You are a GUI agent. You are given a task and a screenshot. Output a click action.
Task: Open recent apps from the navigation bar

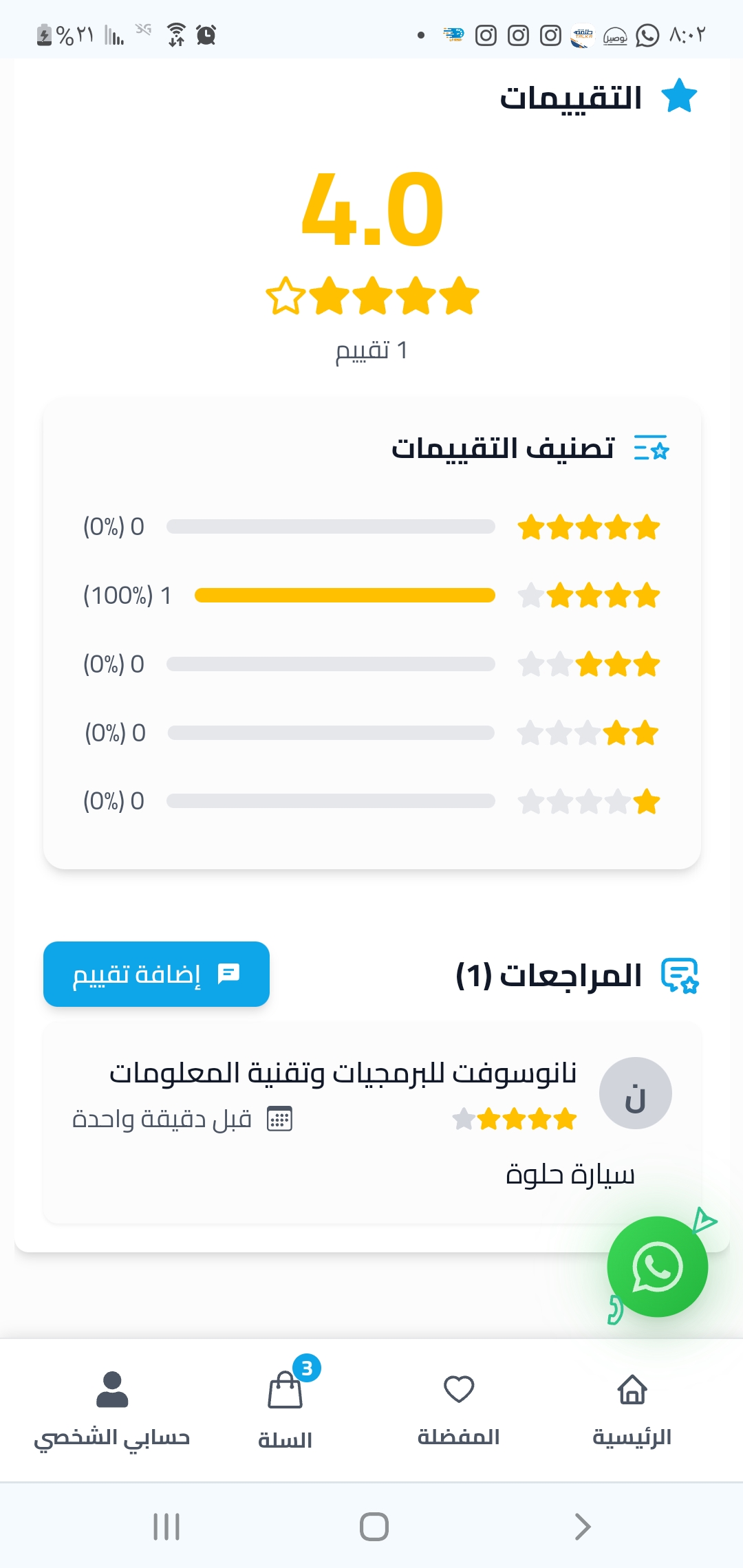166,1527
